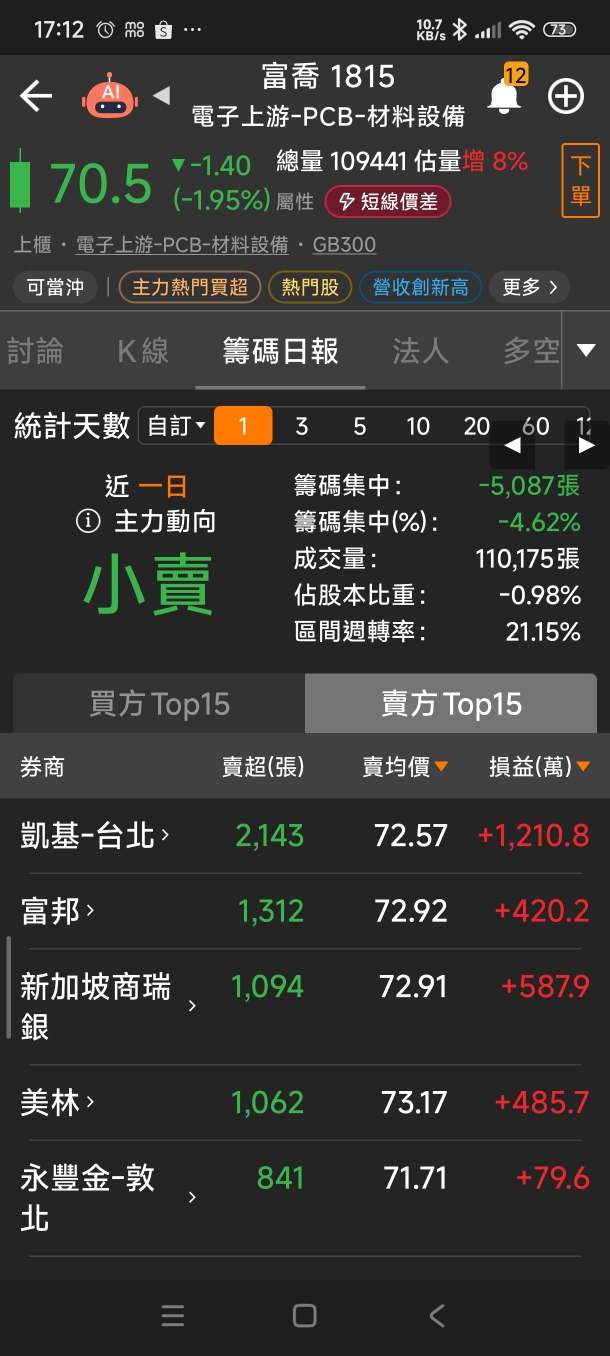Image resolution: width=610 pixels, height=1356 pixels.
Task: Add stock to watchlist with plus icon
Action: 566,96
